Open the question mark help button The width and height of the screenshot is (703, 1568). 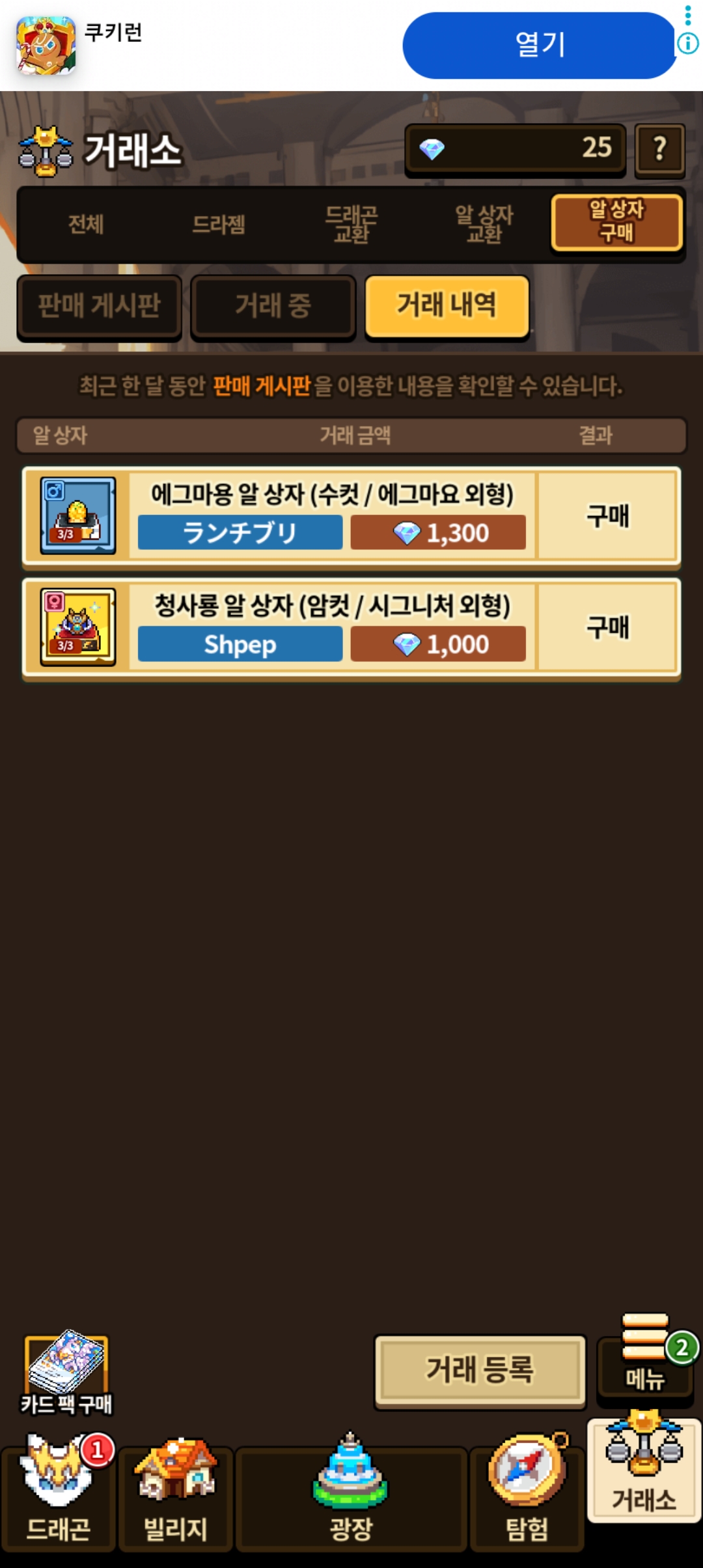click(x=659, y=149)
